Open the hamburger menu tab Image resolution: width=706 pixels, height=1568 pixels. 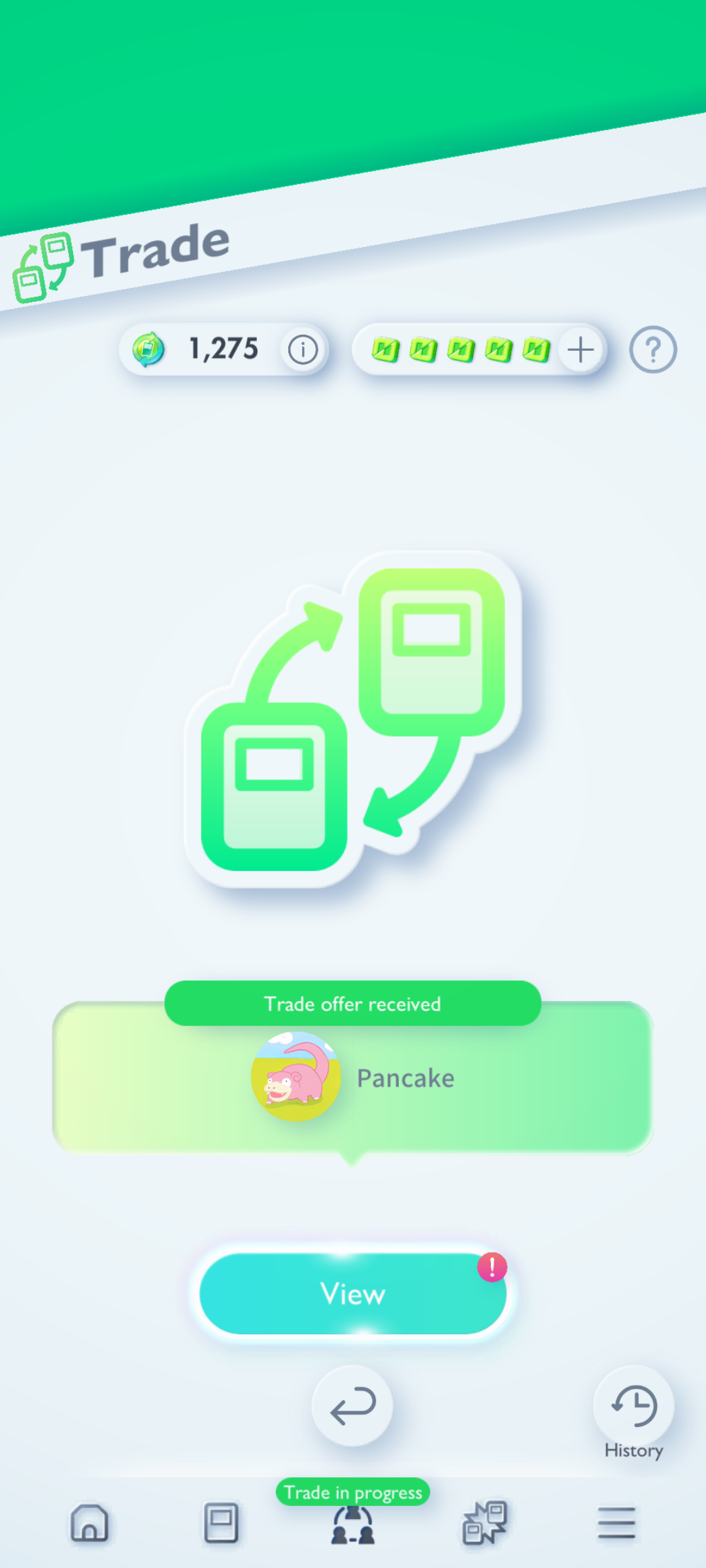616,1523
